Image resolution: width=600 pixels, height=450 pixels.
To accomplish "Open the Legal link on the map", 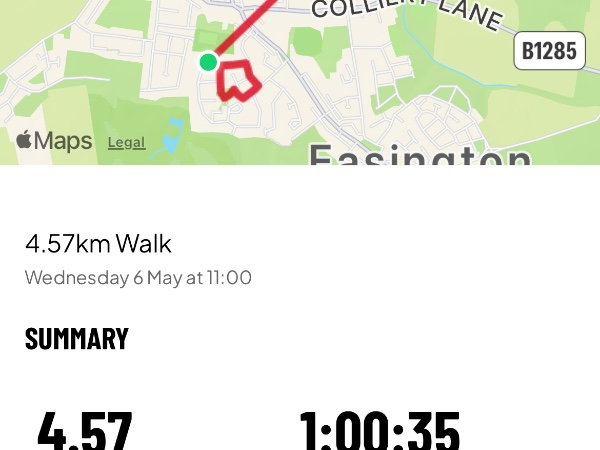I will (127, 143).
